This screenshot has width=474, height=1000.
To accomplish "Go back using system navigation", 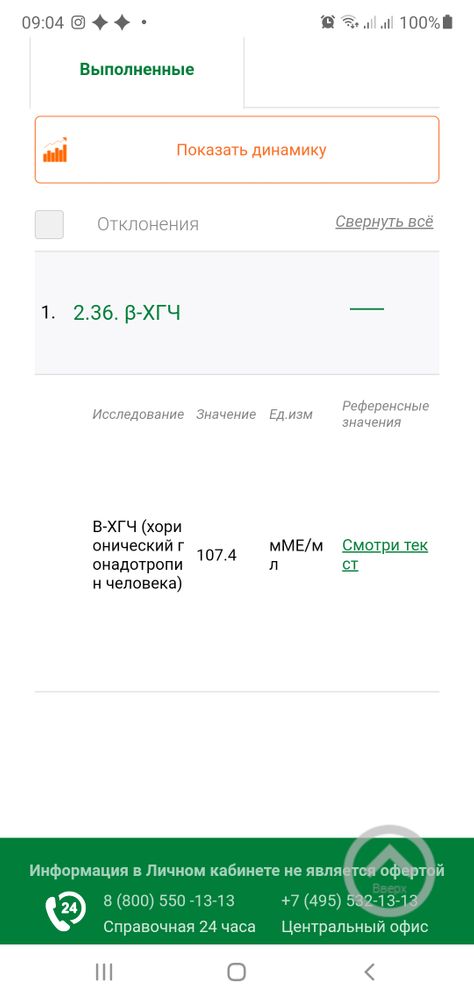I will pyautogui.click(x=369, y=971).
